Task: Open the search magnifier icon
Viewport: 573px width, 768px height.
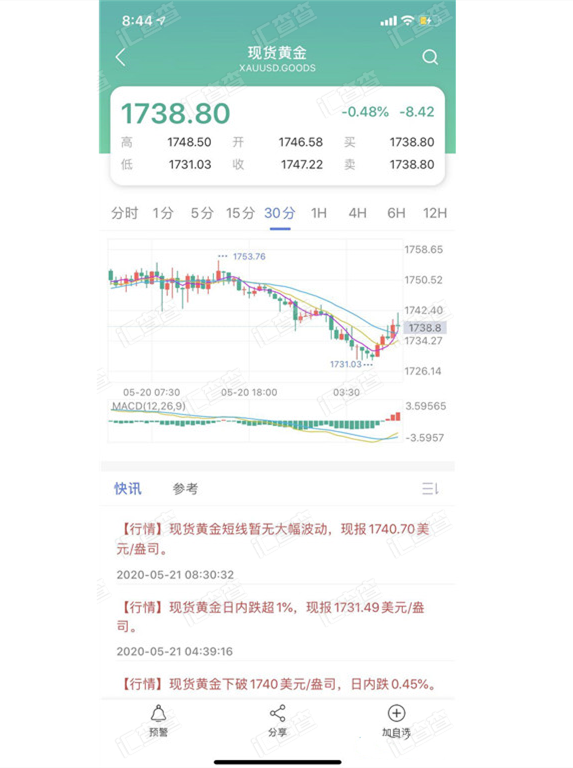Action: 430,57
